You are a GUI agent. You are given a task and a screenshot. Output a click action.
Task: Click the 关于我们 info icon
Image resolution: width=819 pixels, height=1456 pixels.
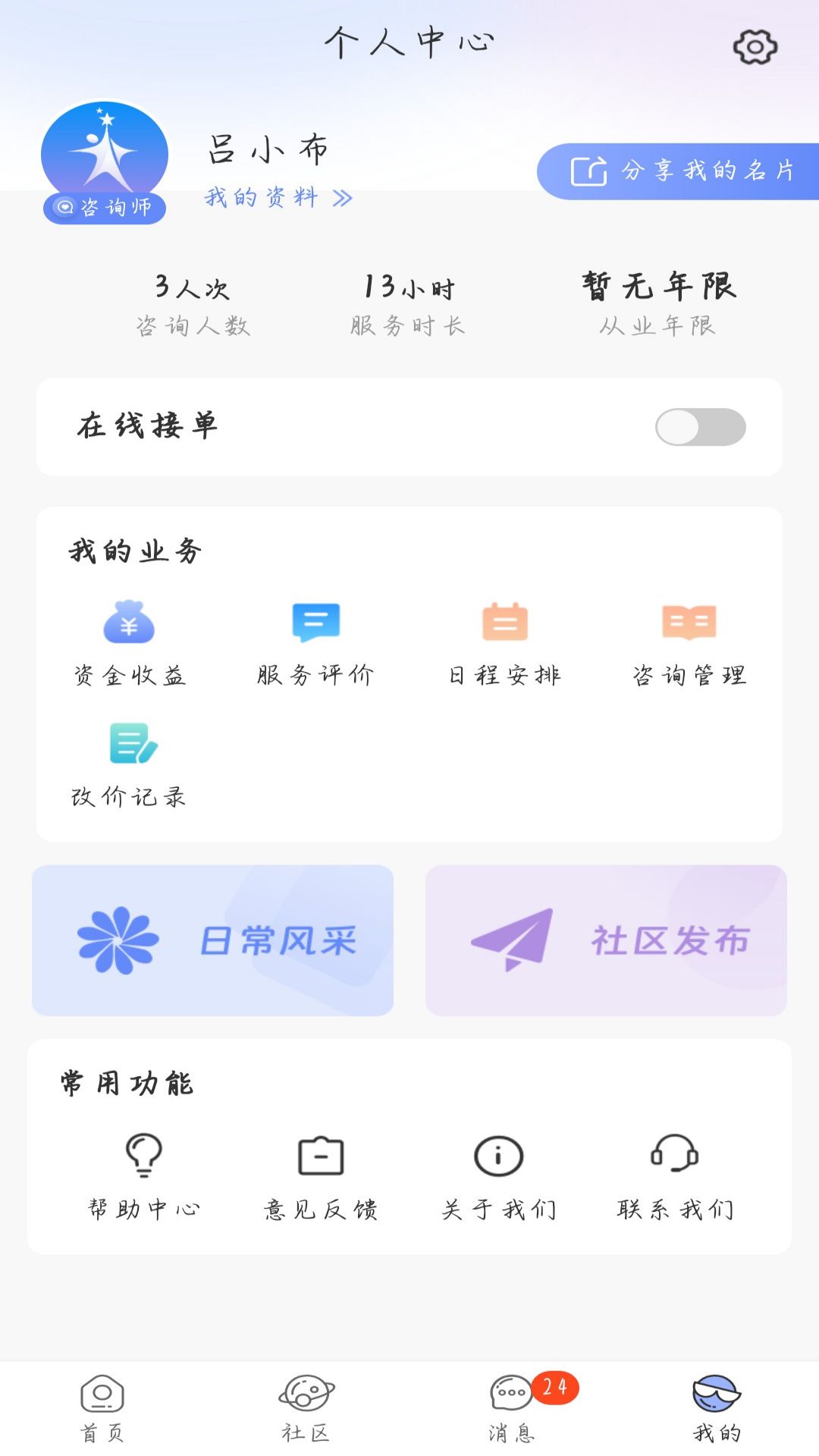497,1153
